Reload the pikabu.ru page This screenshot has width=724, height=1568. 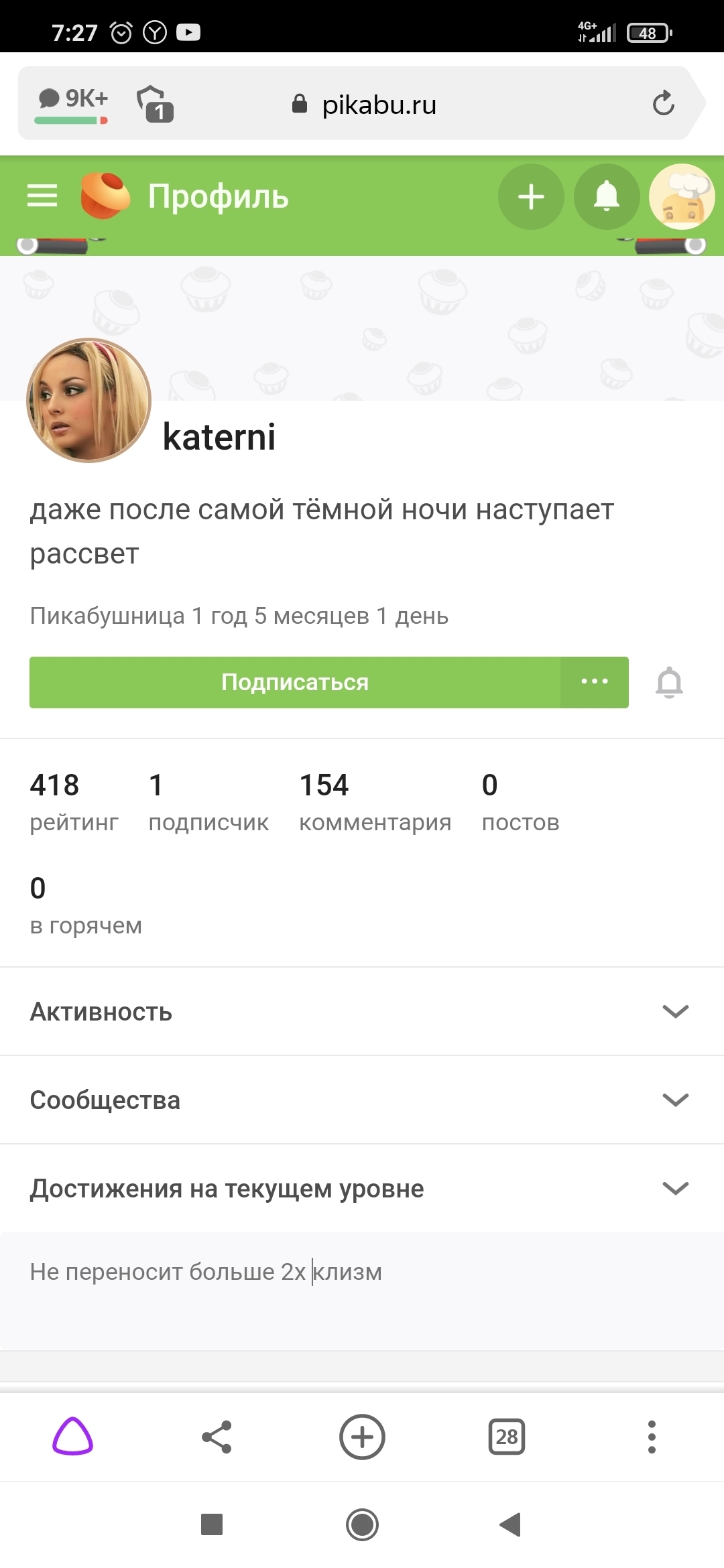point(663,103)
